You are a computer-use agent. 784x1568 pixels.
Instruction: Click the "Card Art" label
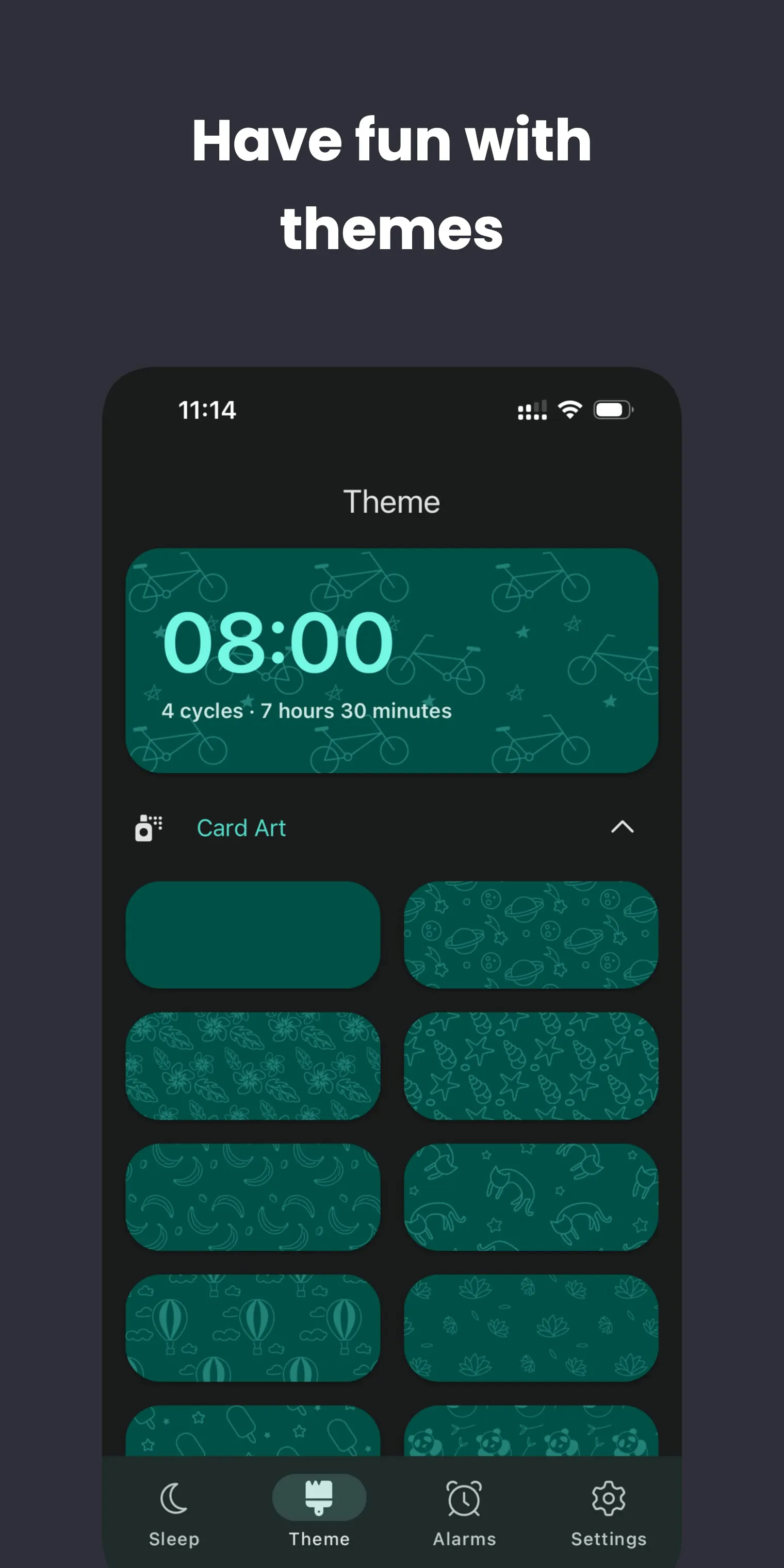[242, 827]
